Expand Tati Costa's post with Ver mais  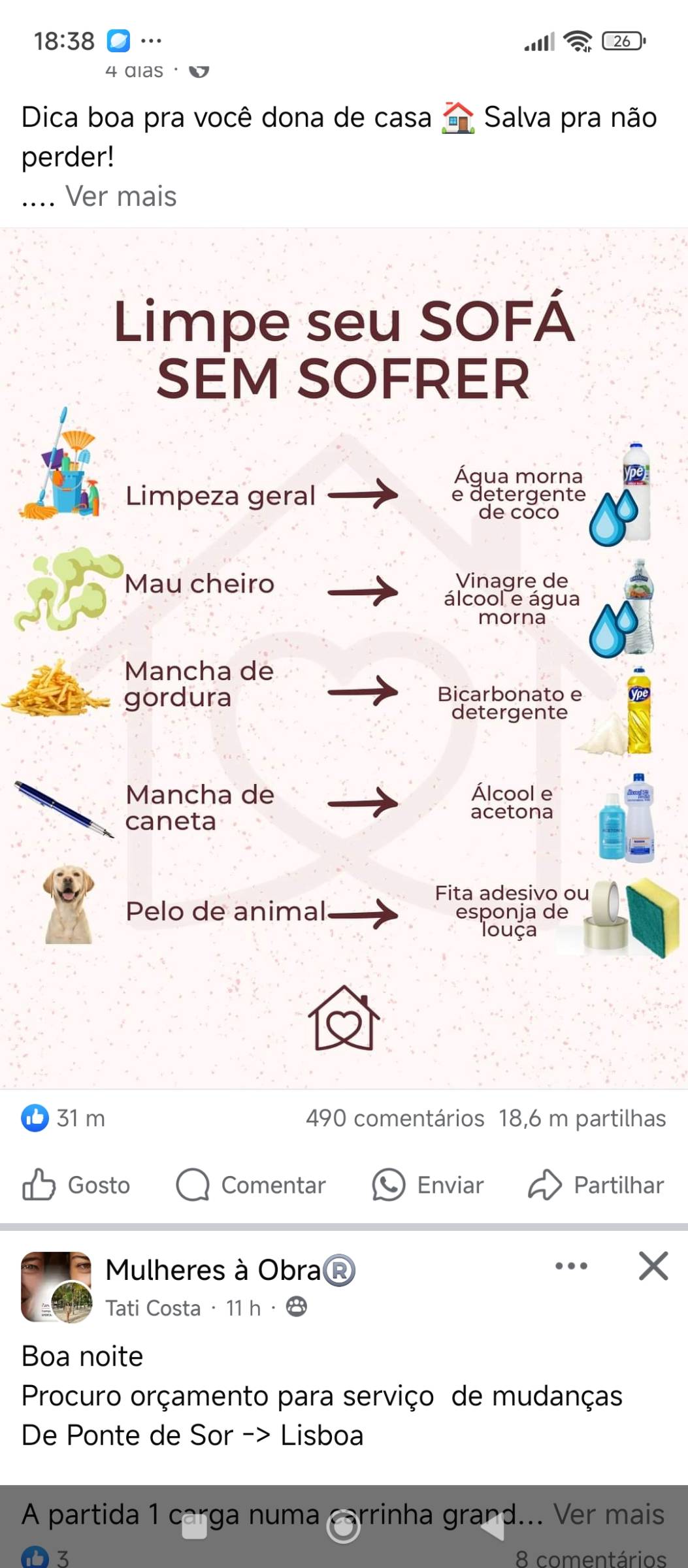(x=608, y=1514)
